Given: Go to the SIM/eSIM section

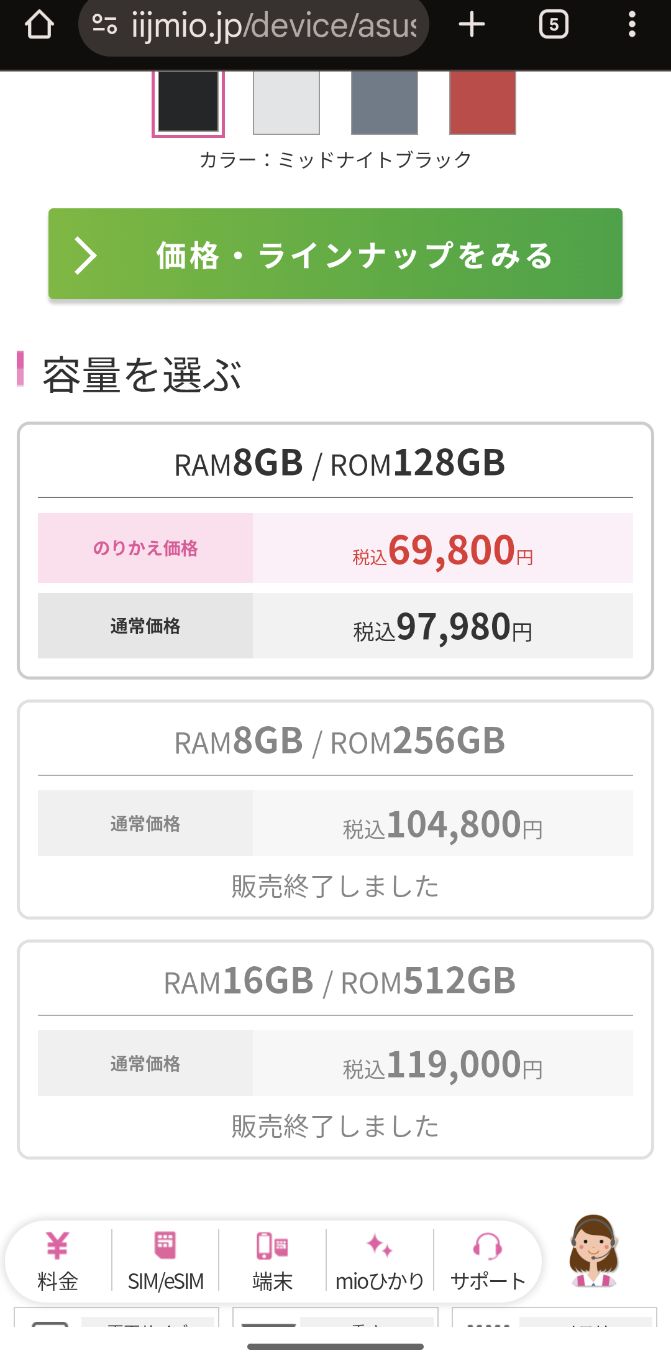Looking at the screenshot, I should tap(166, 1261).
